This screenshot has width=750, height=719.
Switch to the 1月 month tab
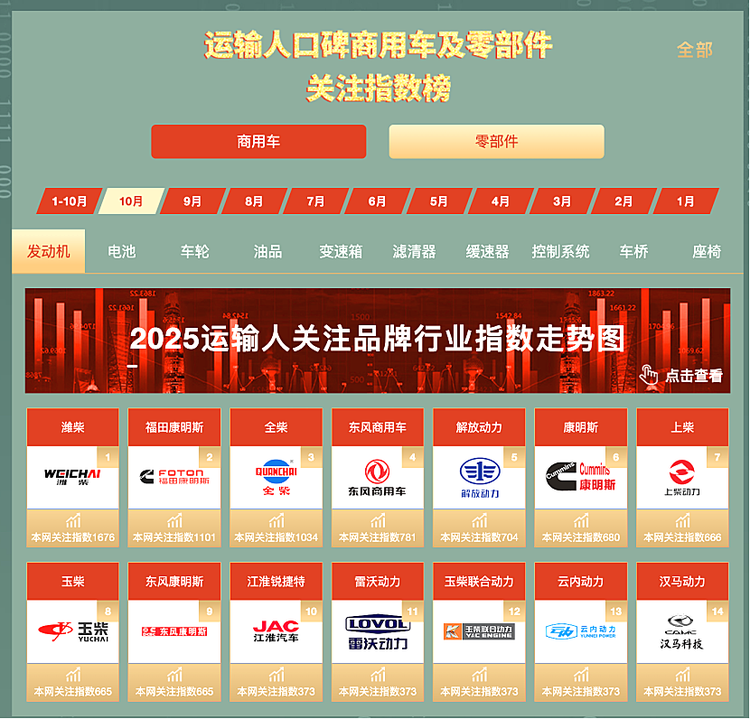click(x=685, y=201)
